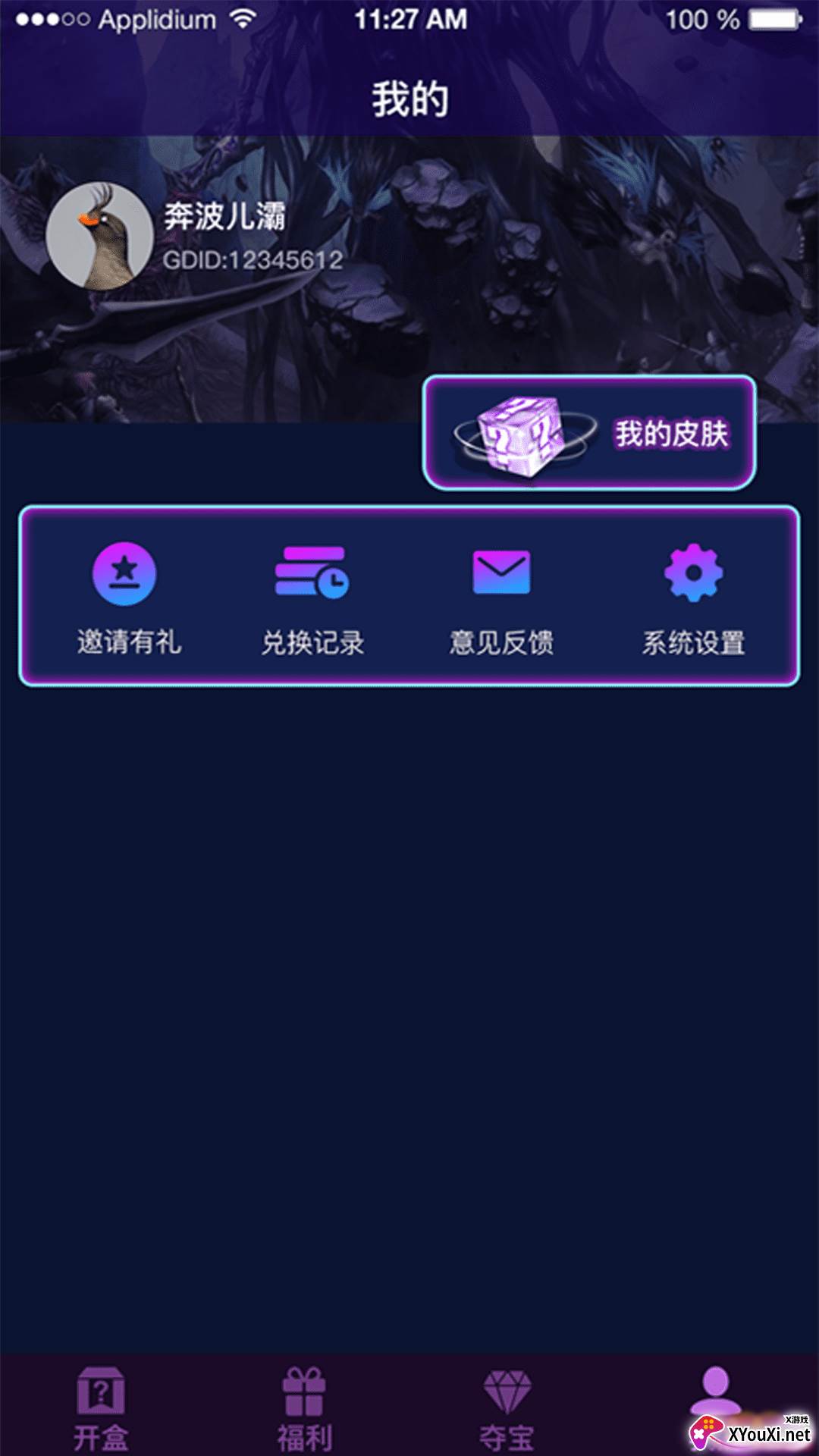Screen dimensions: 819x1456
Task: Open 我的皮肤 (My Skins)
Action: tap(590, 434)
